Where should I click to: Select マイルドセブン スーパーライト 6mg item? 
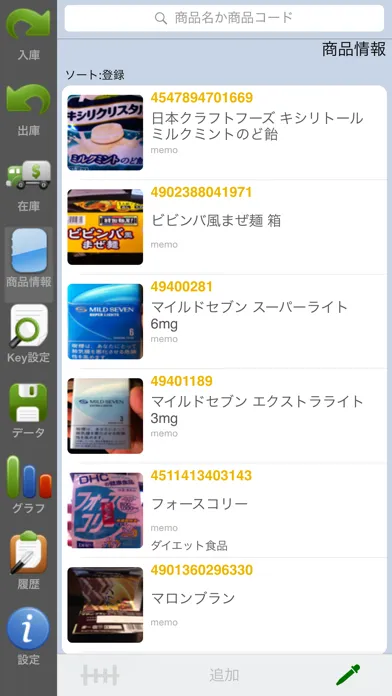(224, 321)
